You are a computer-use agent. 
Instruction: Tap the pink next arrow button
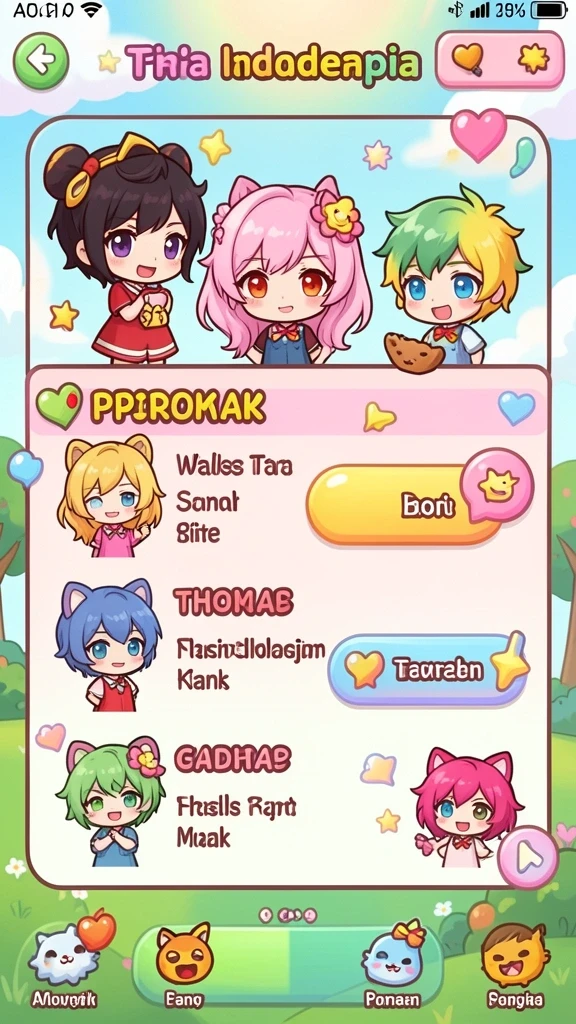pyautogui.click(x=528, y=857)
